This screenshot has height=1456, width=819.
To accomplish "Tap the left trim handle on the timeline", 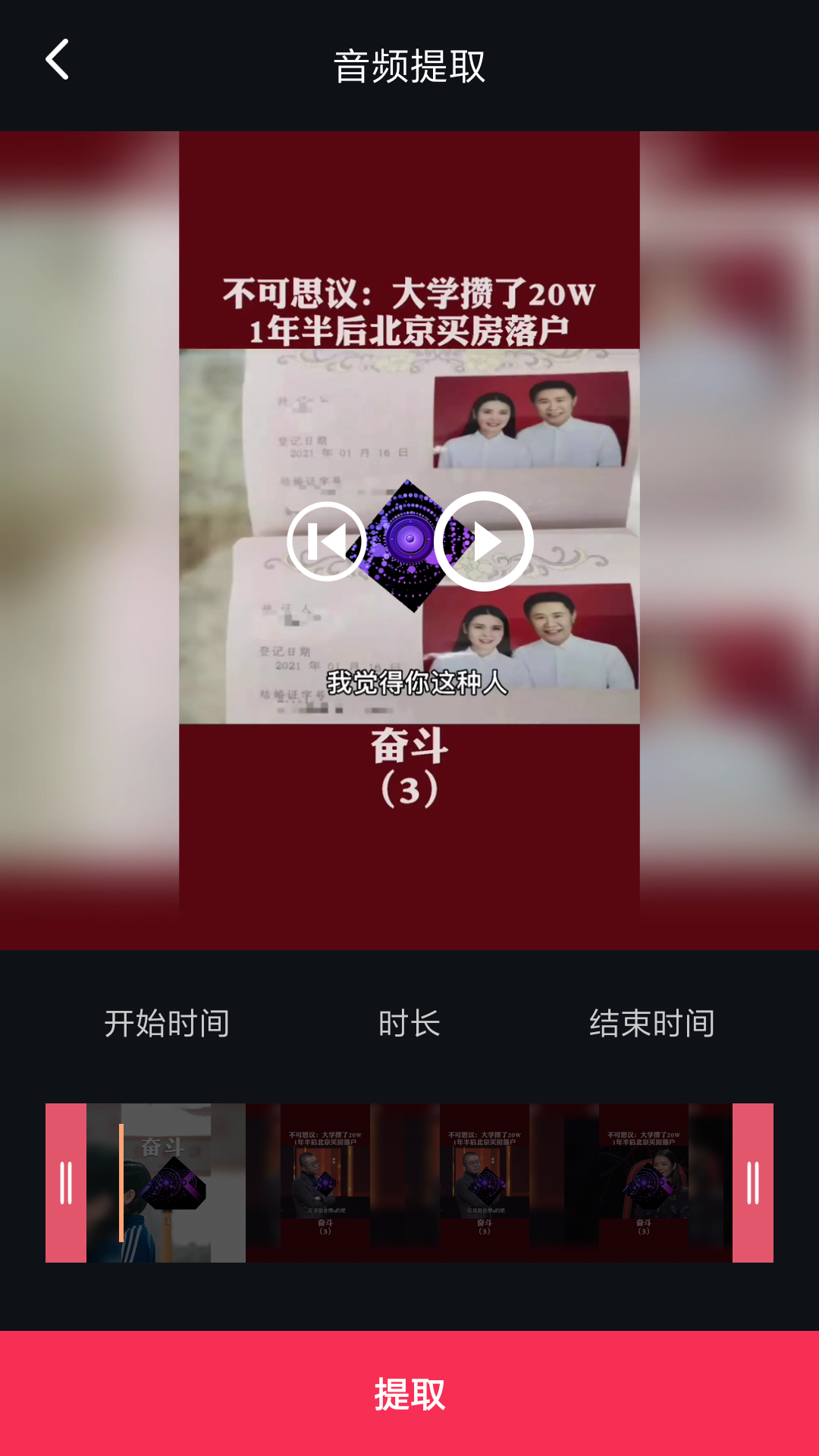I will tap(66, 1183).
